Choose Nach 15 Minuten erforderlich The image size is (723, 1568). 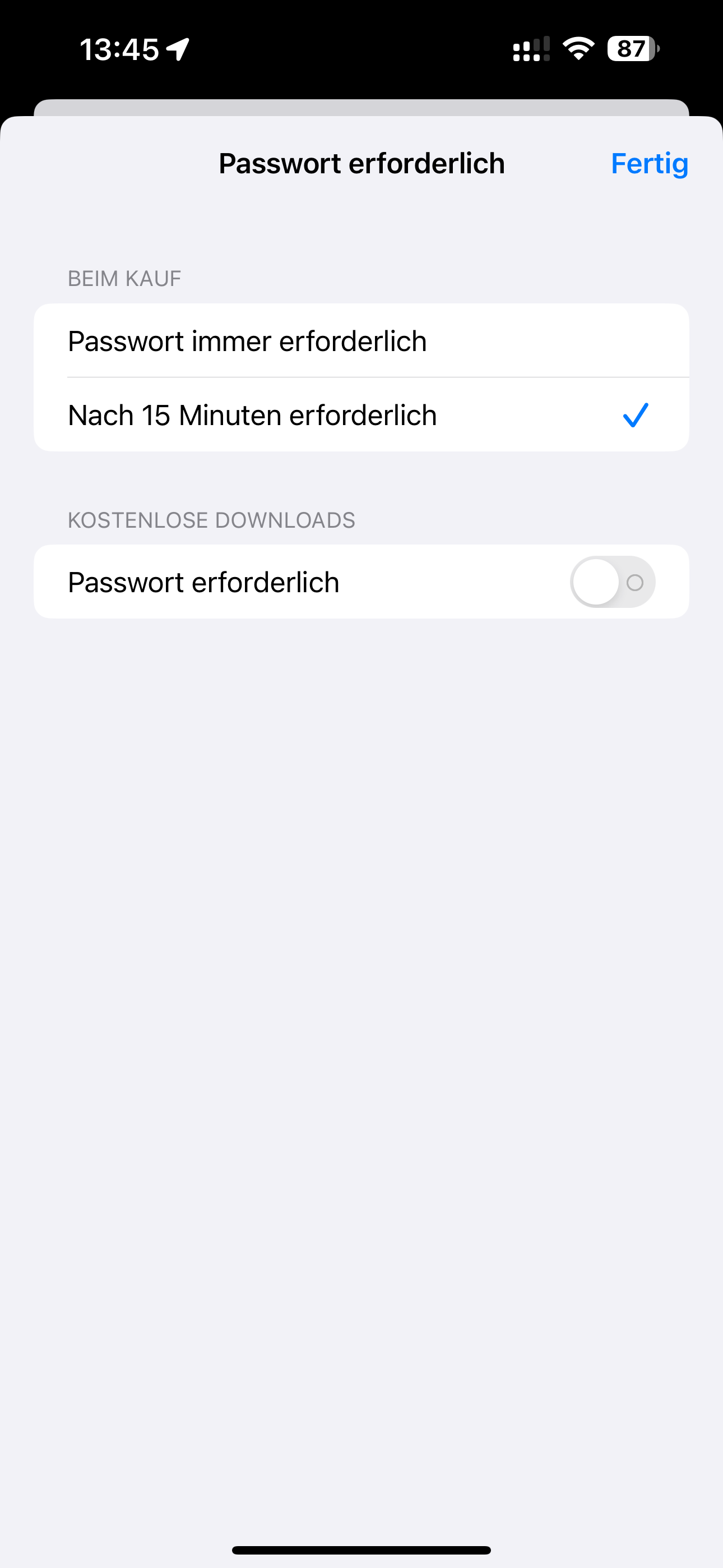point(360,415)
